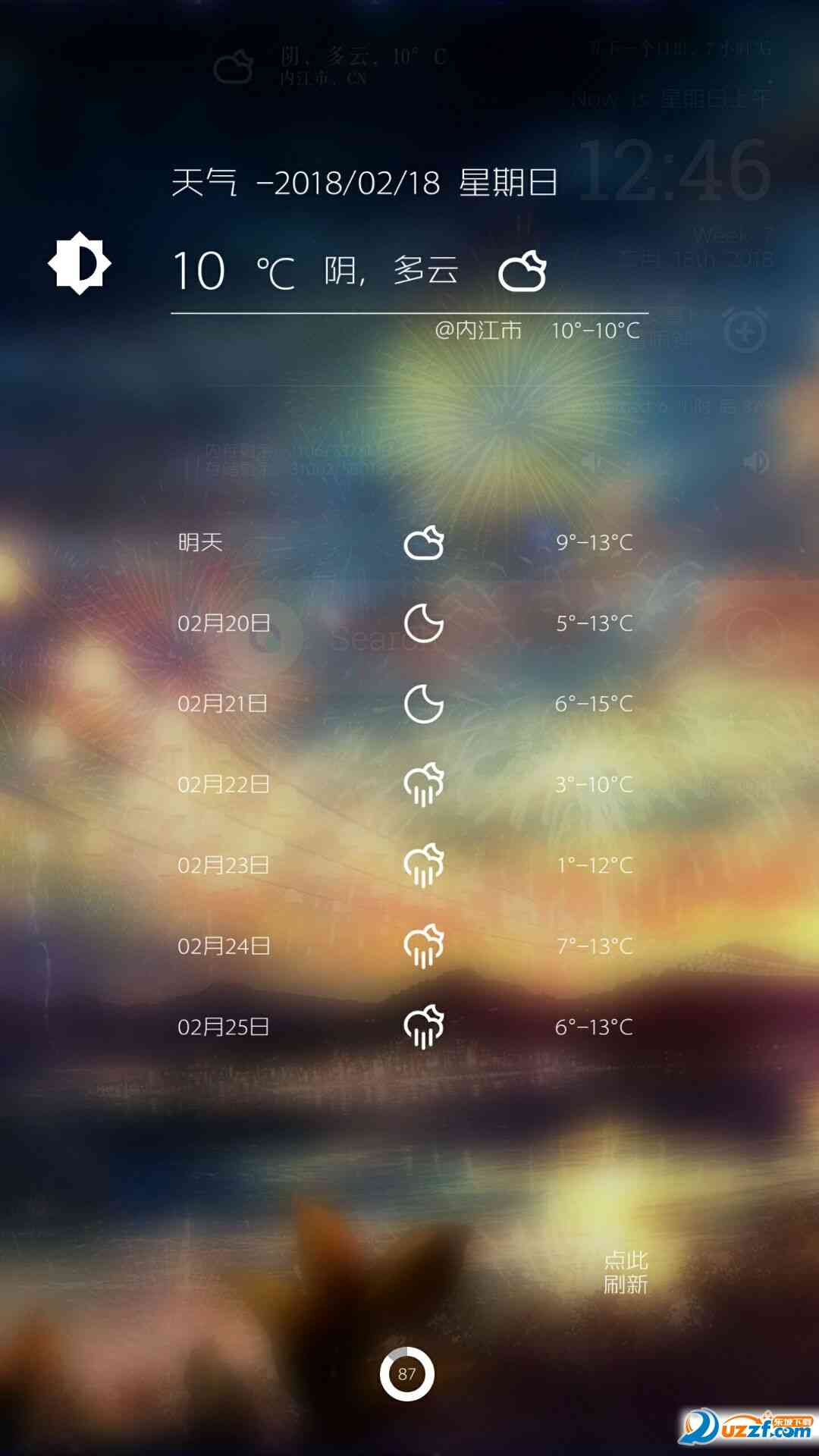Viewport: 819px width, 1456px height.
Task: Tap the brightness icon beside the temperature
Action: coord(80,263)
